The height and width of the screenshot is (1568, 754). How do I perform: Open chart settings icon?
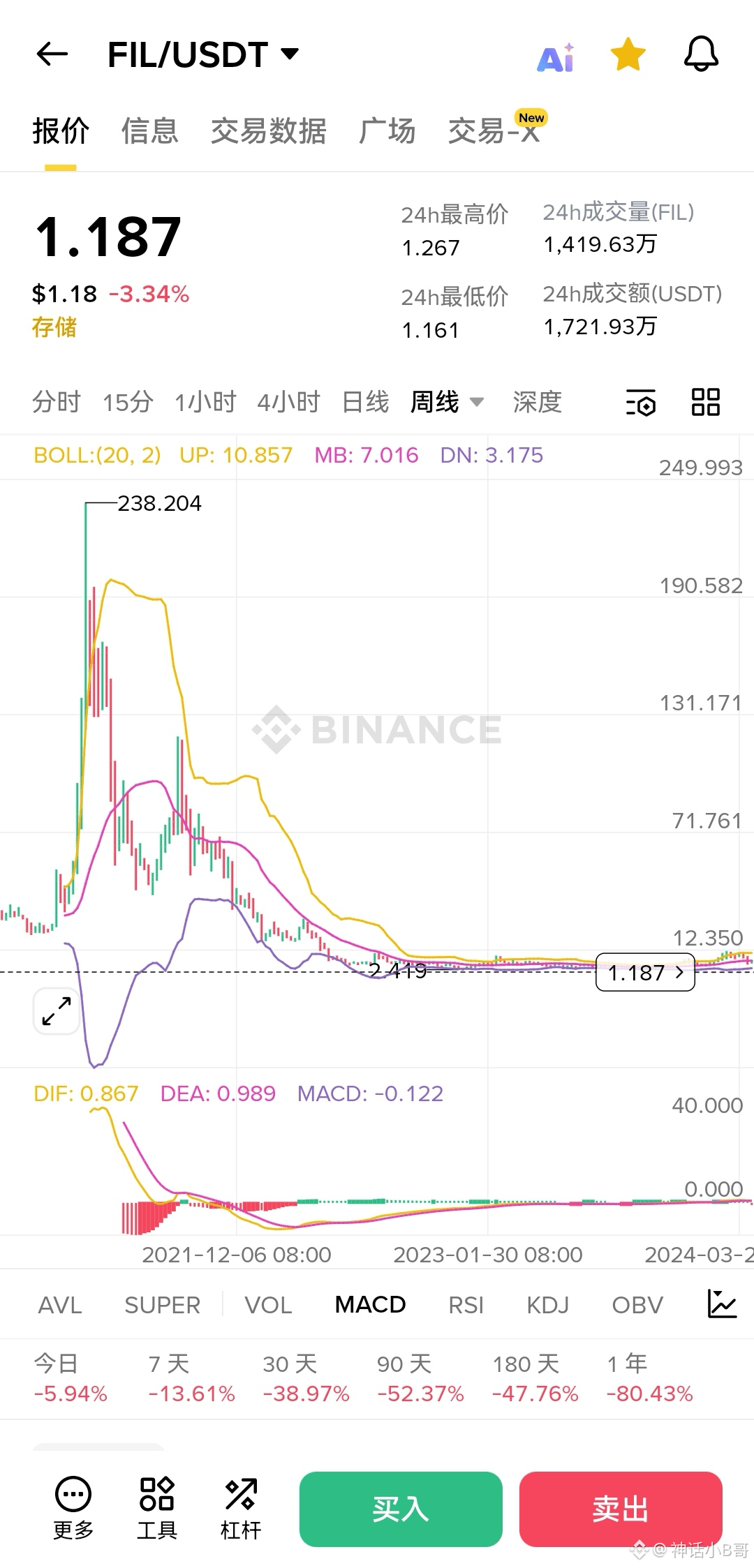coord(641,403)
